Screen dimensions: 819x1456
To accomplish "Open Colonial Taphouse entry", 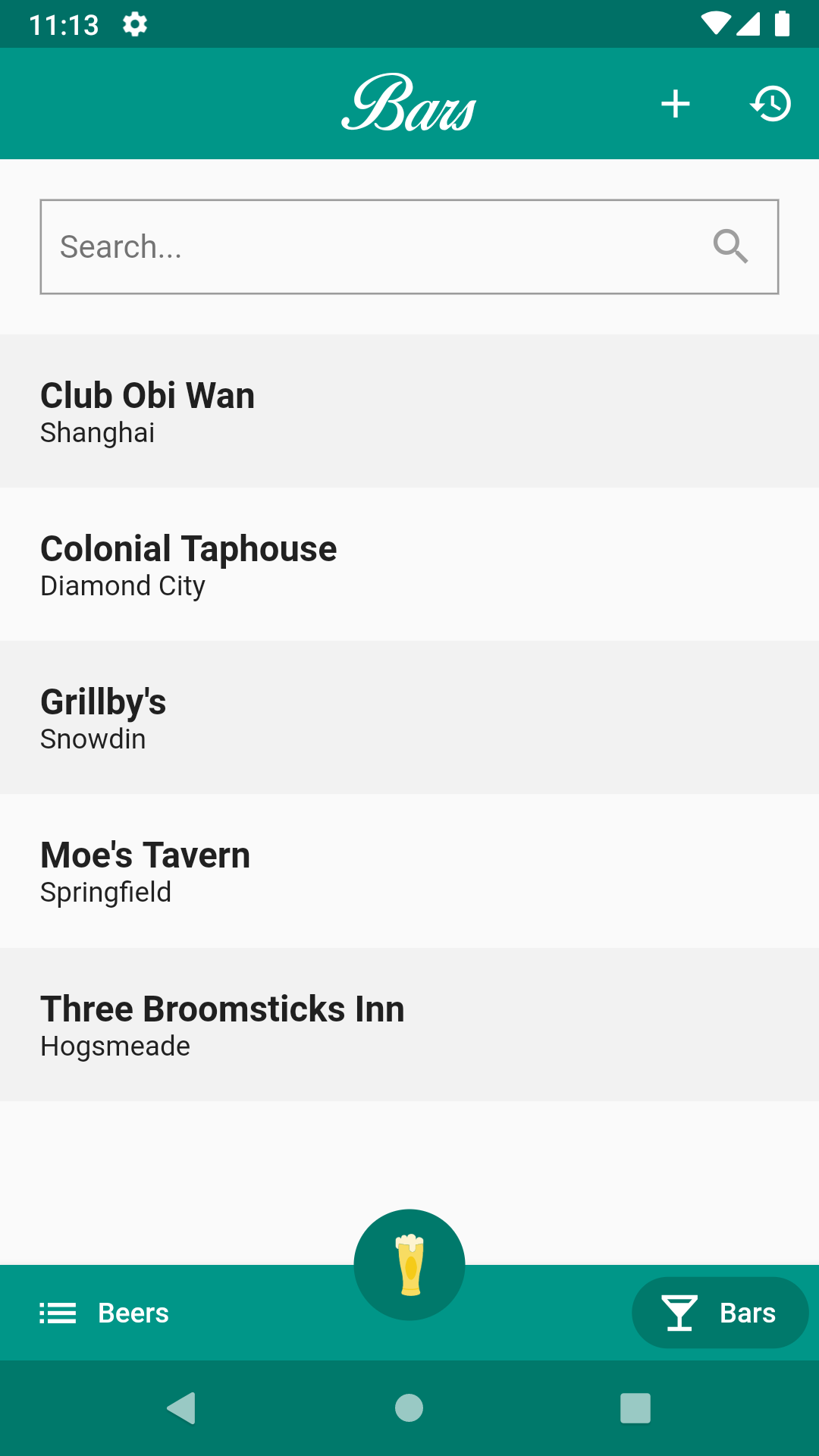I will tap(409, 564).
